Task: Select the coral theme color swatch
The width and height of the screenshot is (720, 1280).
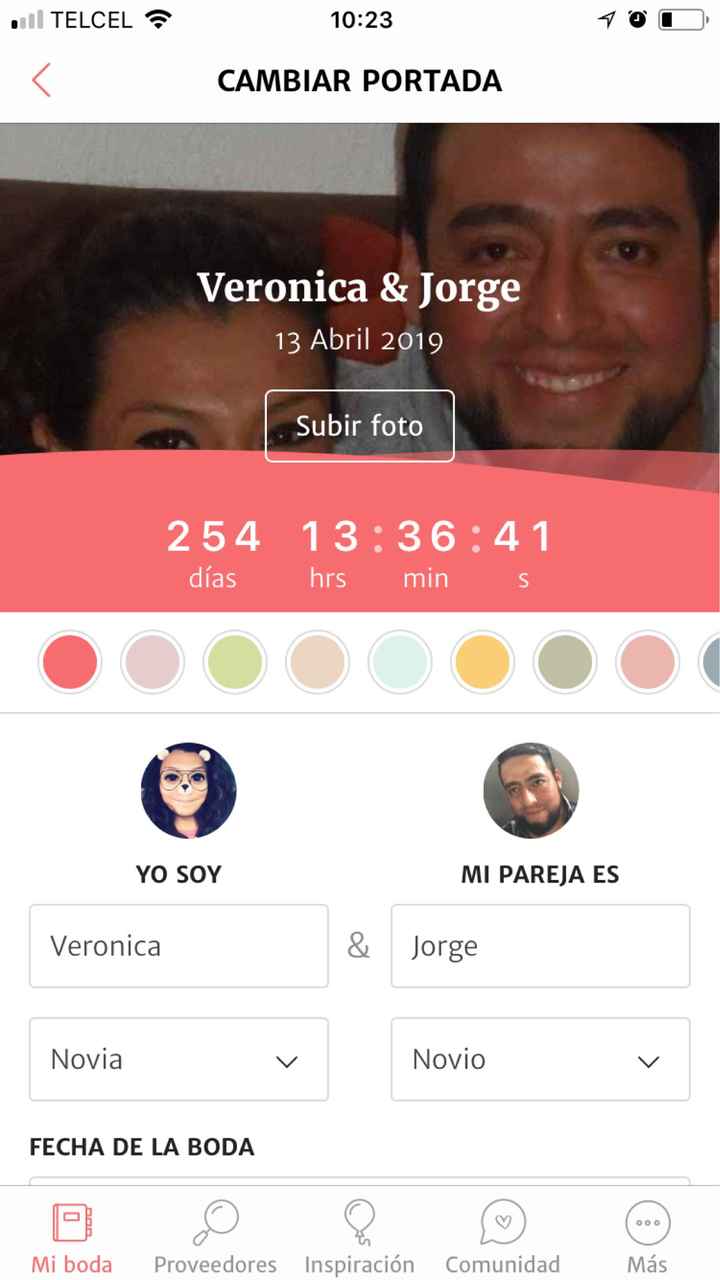Action: (69, 662)
